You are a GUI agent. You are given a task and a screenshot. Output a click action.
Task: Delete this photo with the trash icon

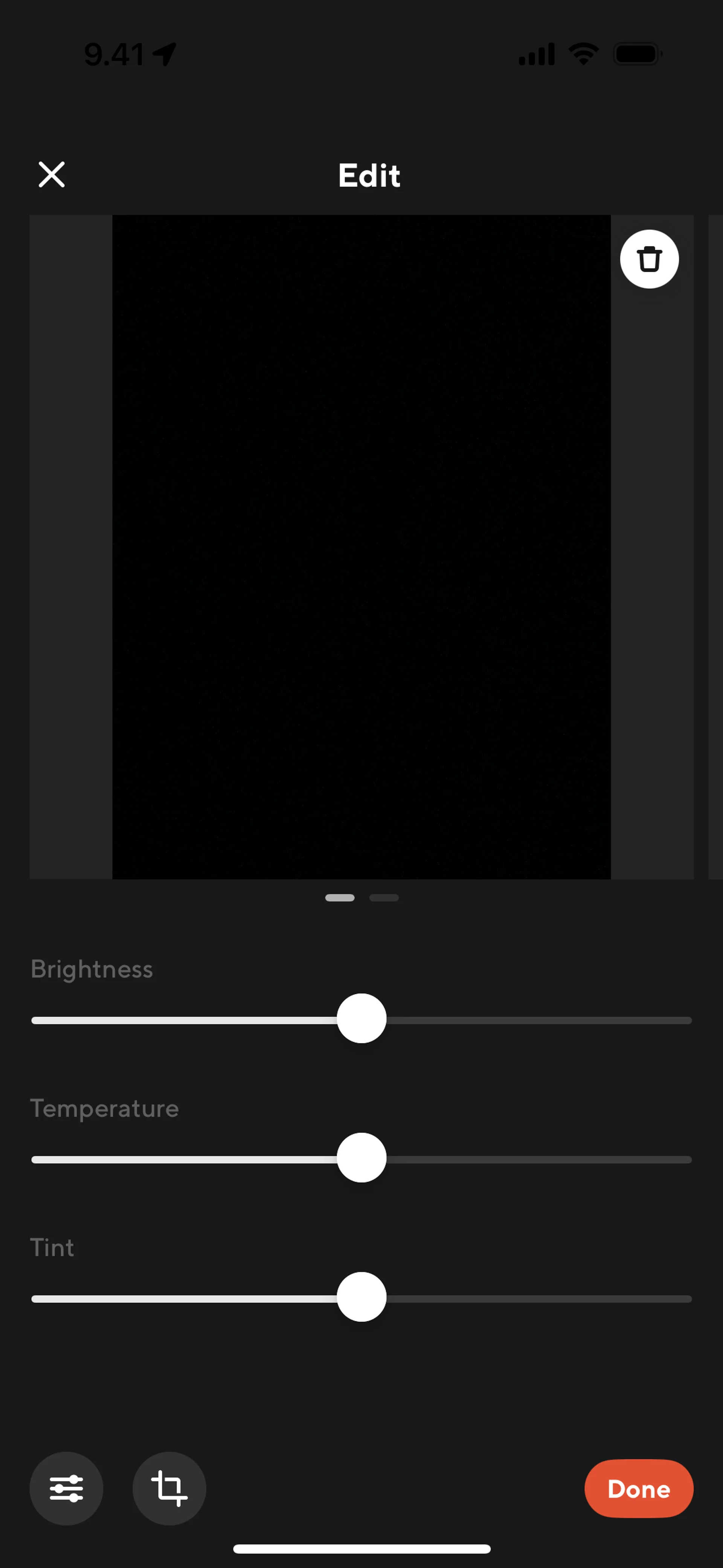pyautogui.click(x=649, y=259)
